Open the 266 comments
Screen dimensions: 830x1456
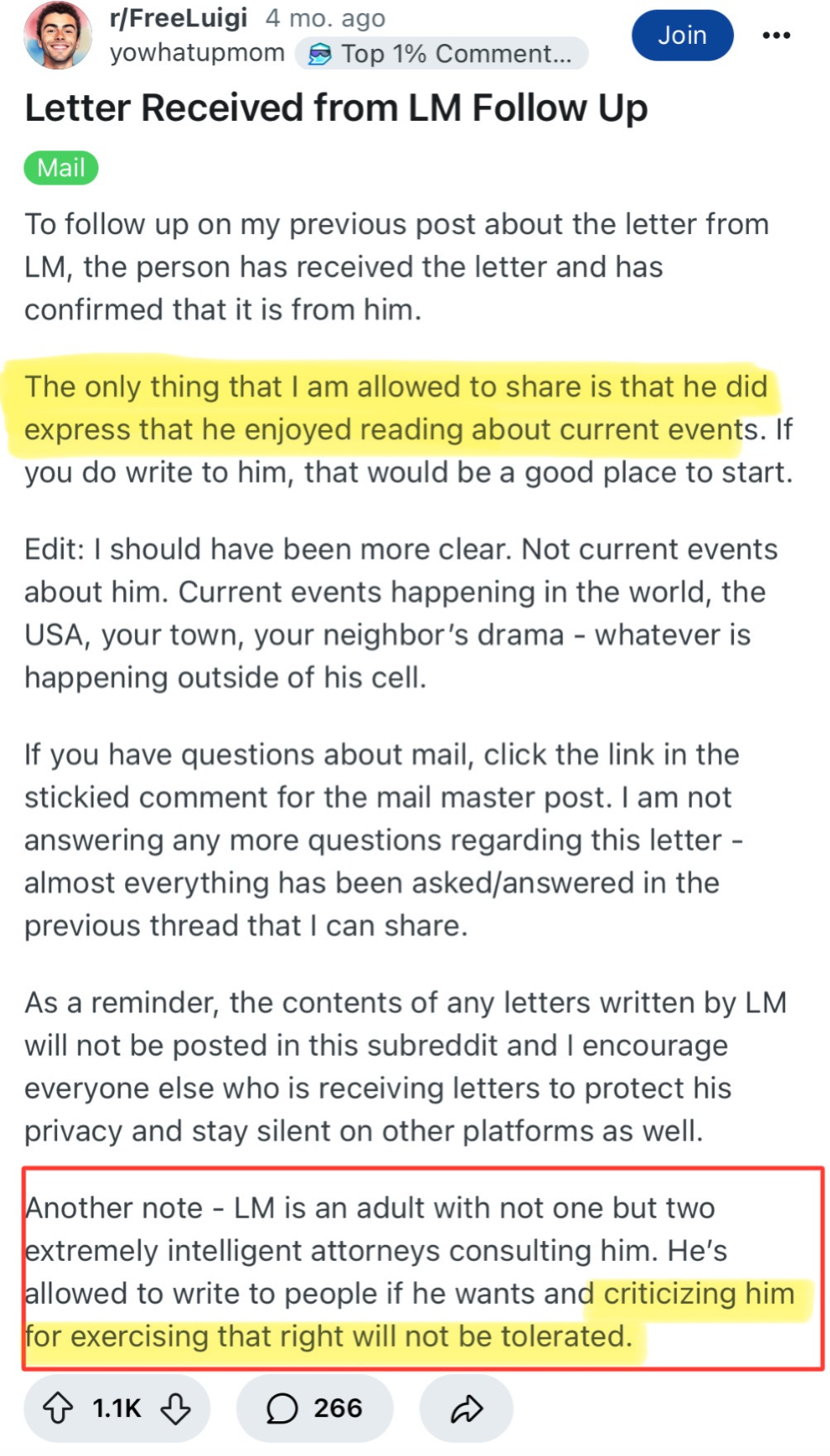[x=314, y=1408]
